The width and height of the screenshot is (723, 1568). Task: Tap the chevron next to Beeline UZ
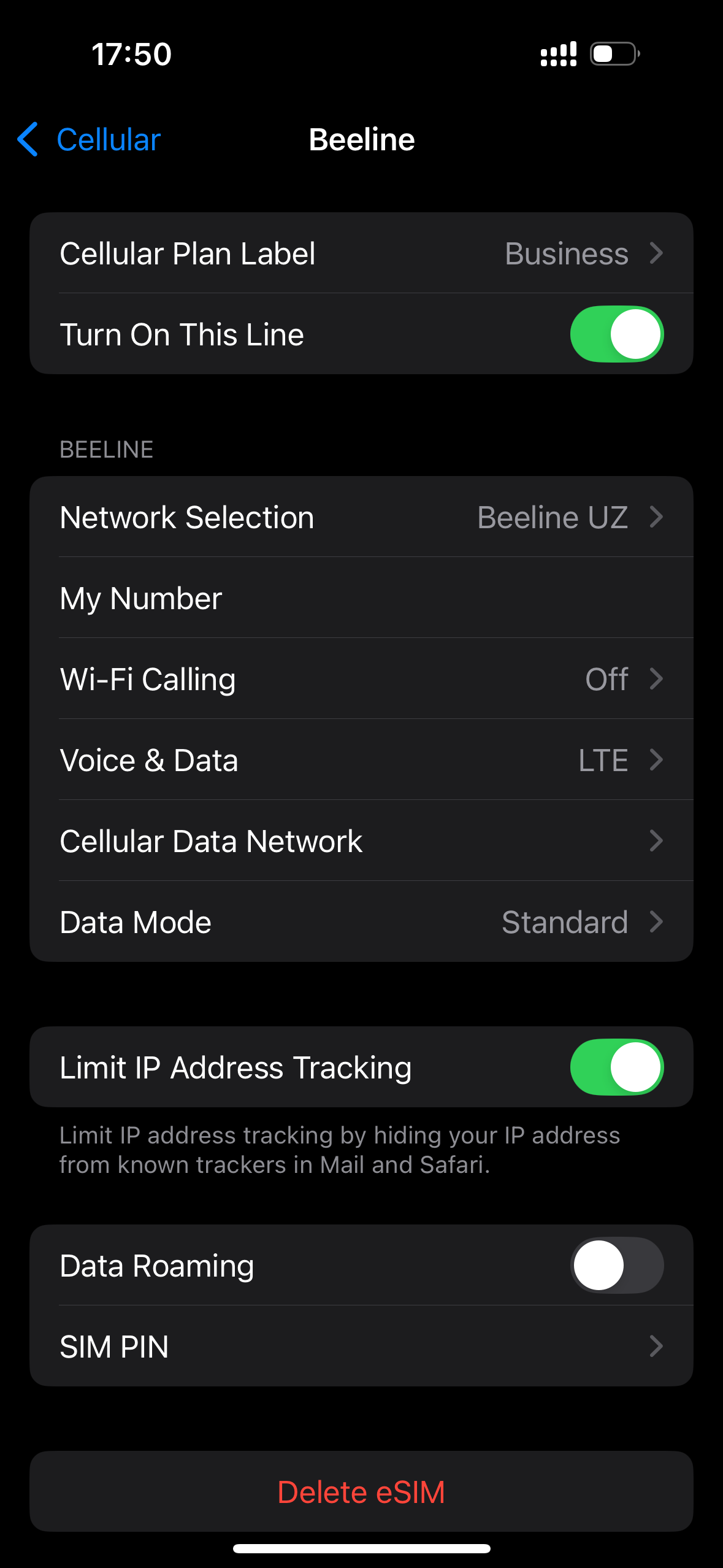[x=656, y=517]
